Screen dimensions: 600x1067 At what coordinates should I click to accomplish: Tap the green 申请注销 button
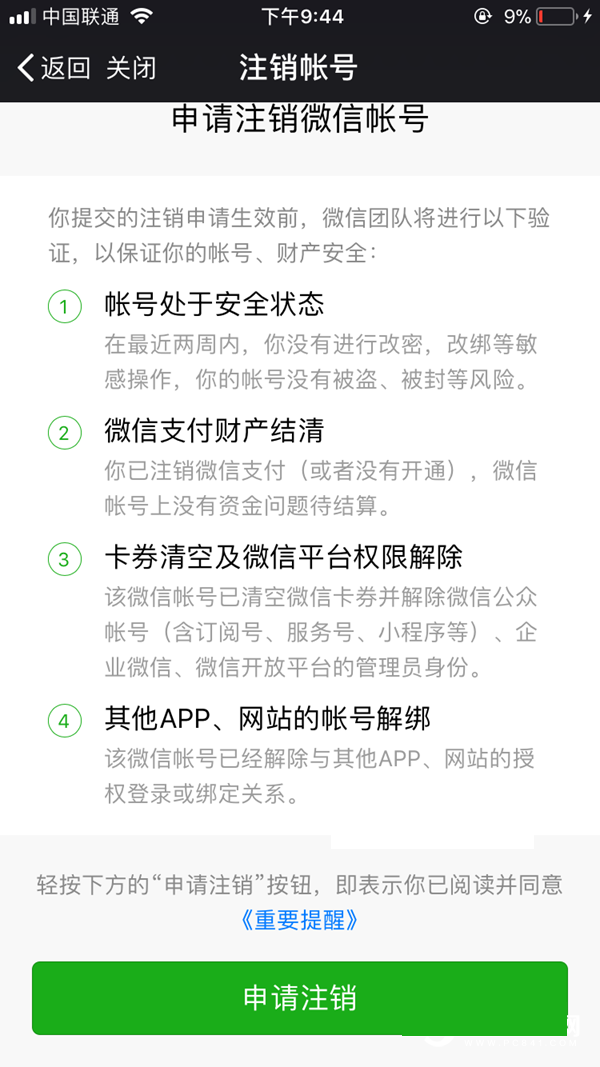click(x=300, y=997)
